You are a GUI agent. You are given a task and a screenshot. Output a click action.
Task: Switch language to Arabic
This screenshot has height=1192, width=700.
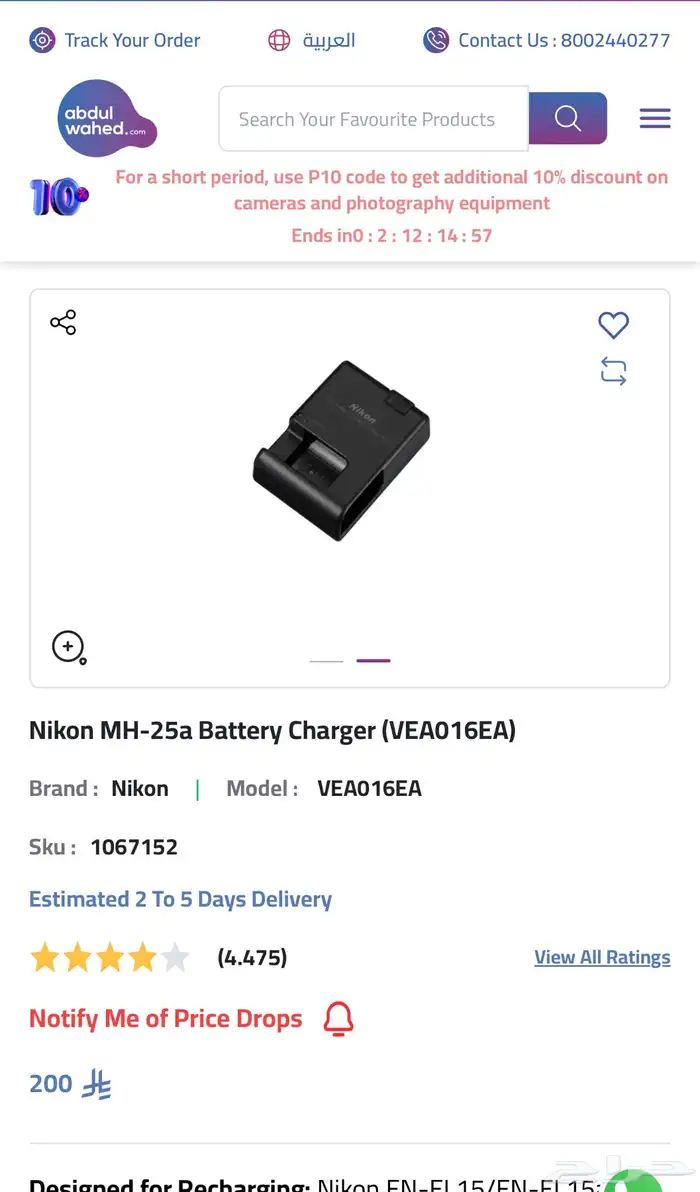[312, 40]
